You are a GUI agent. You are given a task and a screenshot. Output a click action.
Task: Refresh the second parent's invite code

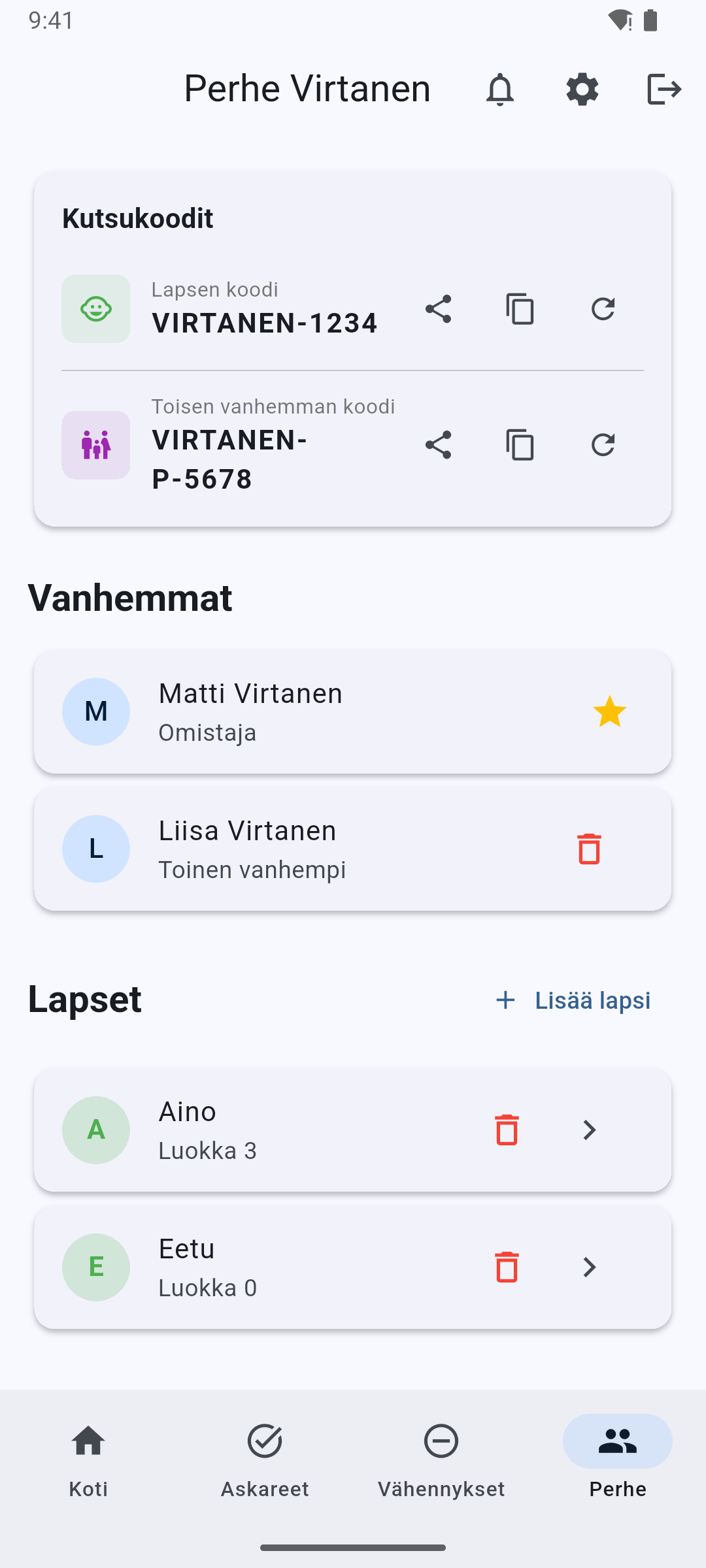603,445
